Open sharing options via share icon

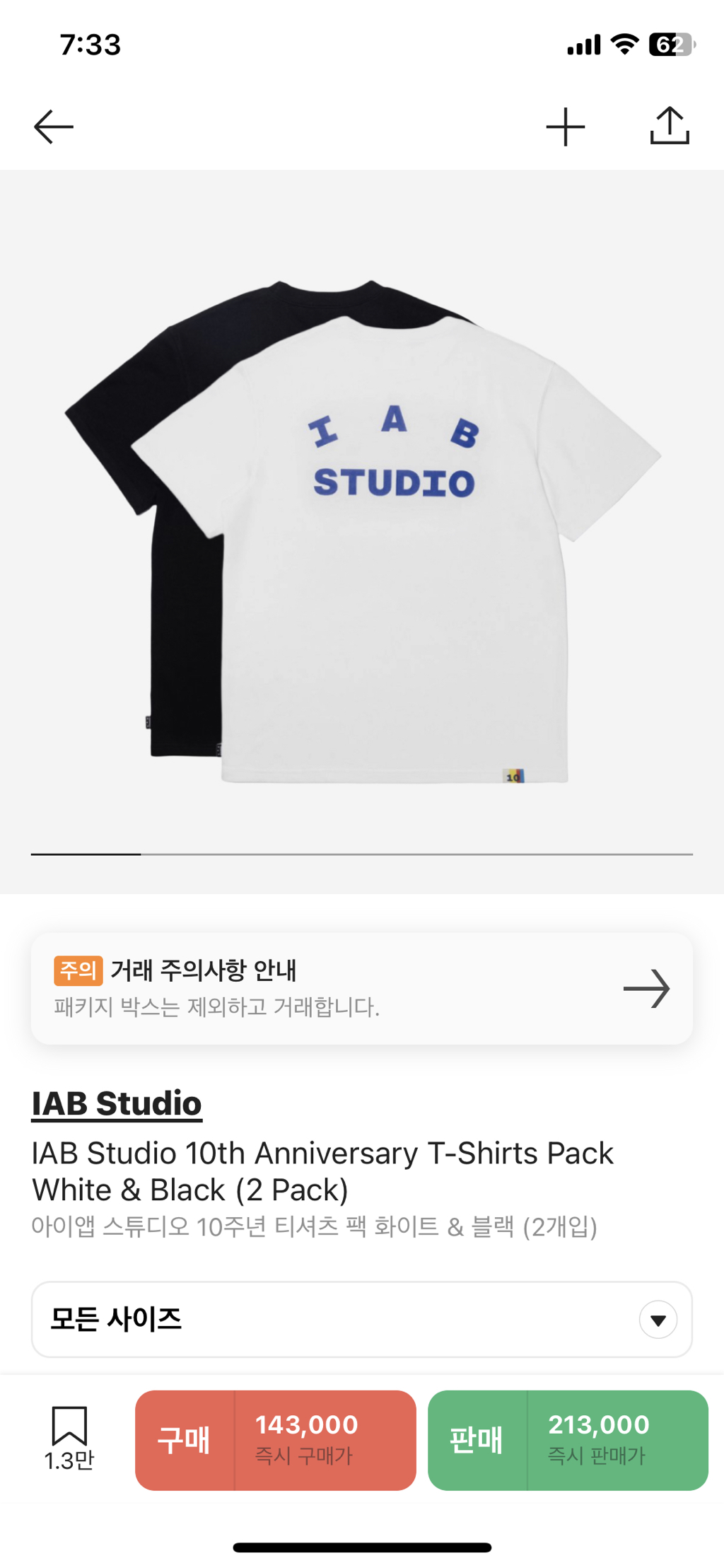click(670, 126)
